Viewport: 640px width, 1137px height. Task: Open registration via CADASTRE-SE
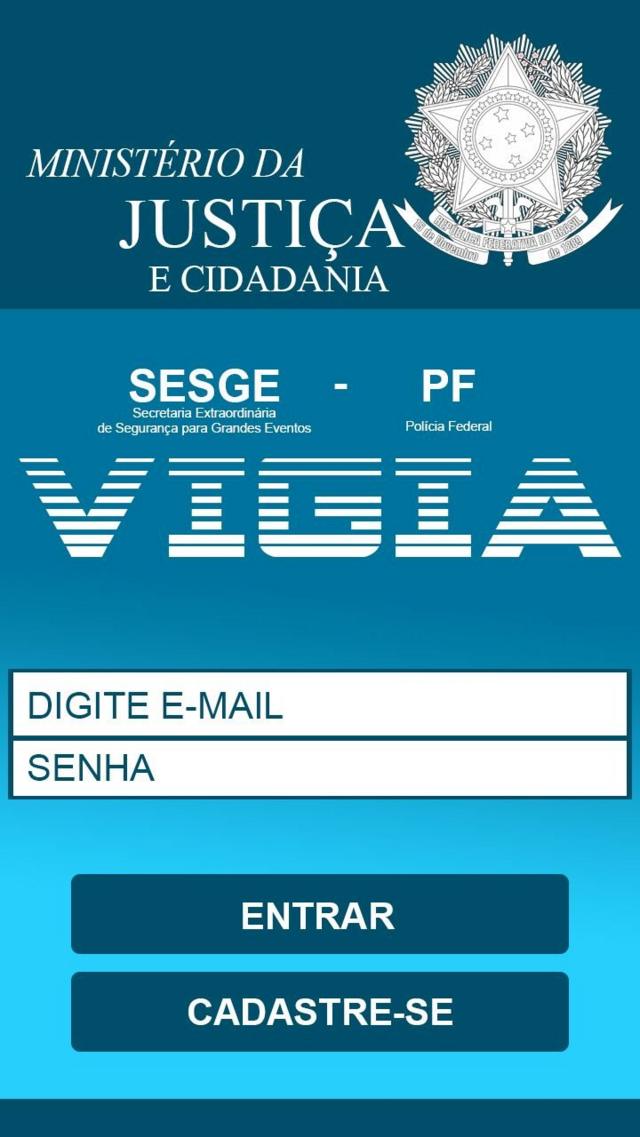tap(319, 1011)
